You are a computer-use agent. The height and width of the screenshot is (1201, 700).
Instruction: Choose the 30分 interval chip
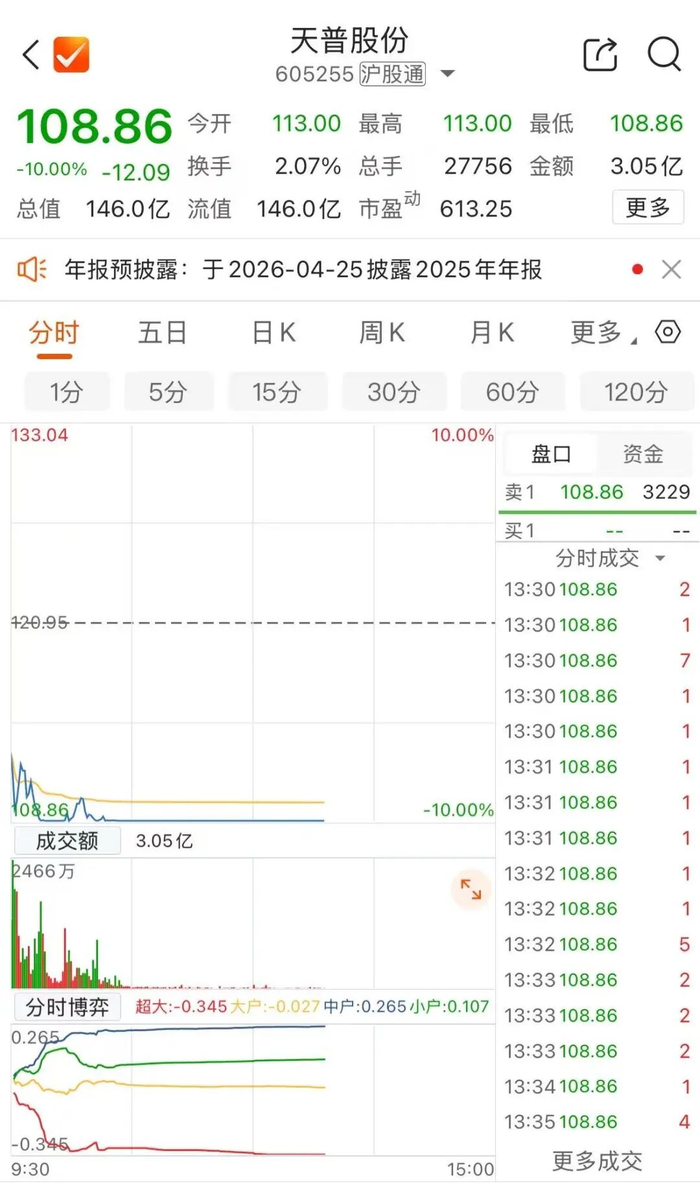click(393, 392)
